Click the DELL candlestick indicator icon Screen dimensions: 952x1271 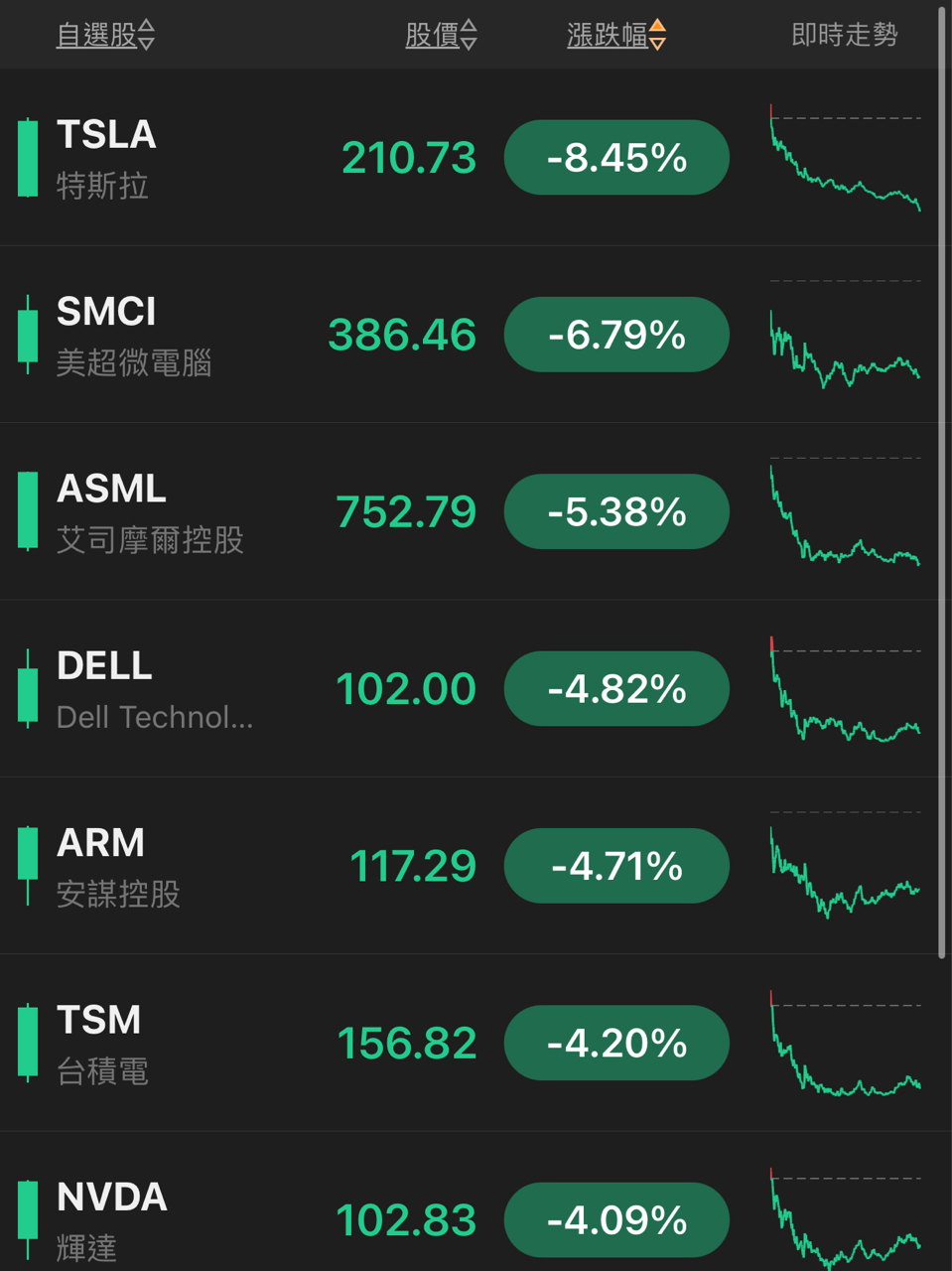click(x=27, y=688)
